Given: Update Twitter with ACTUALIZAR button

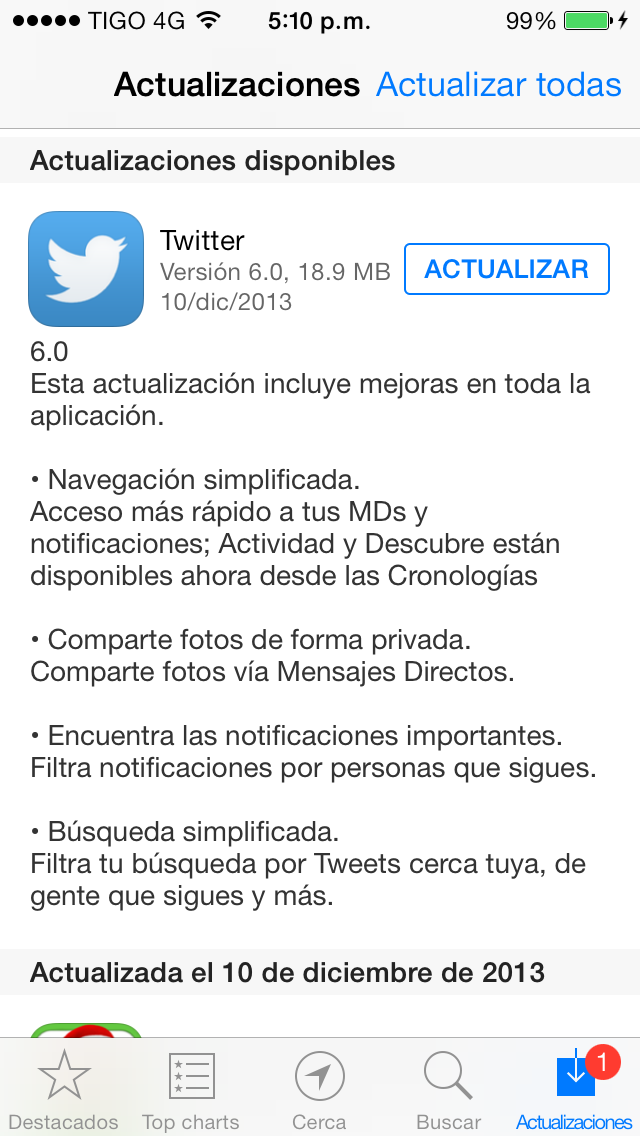Looking at the screenshot, I should click(x=507, y=269).
